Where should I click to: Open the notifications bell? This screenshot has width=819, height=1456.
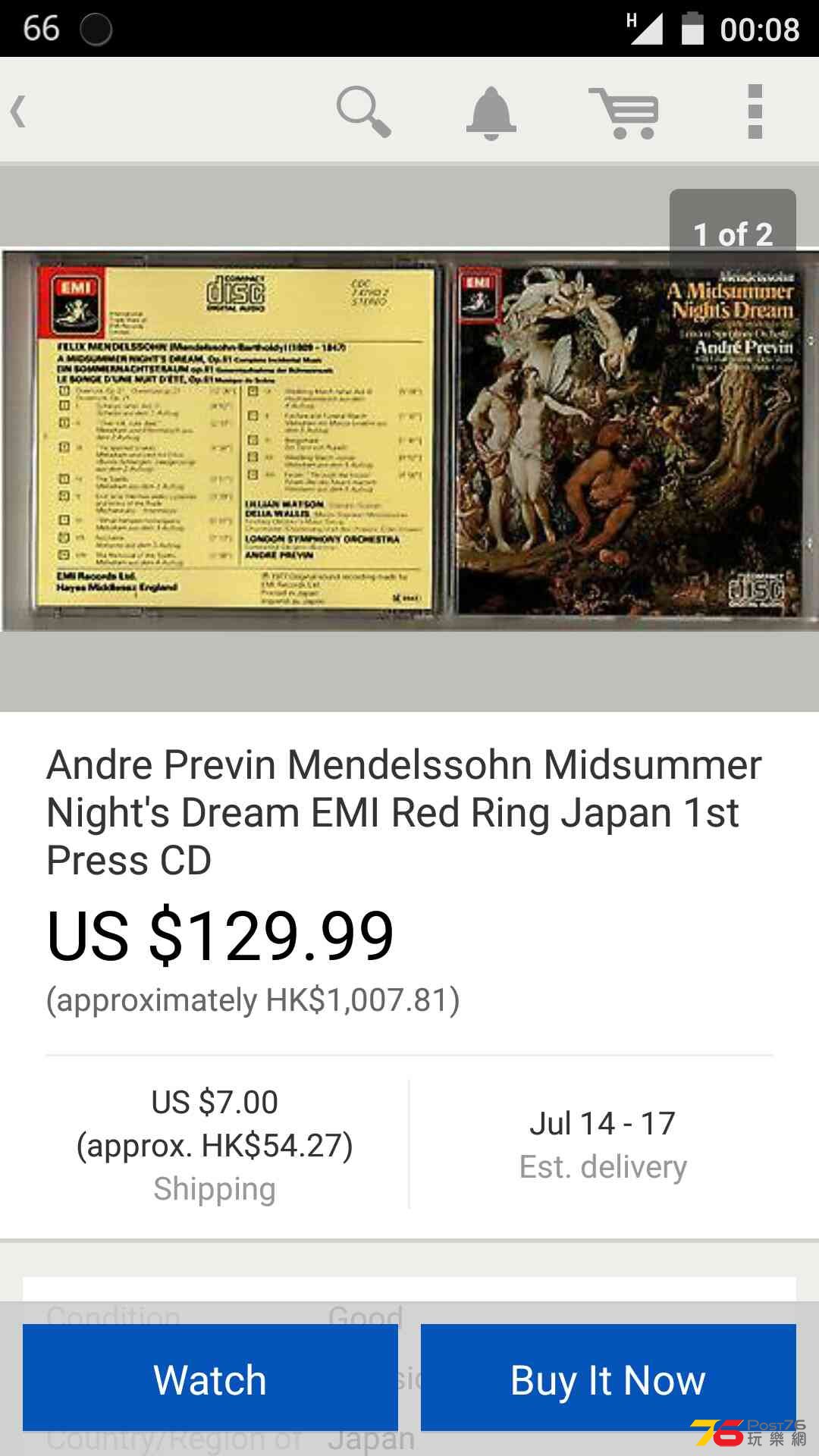[491, 112]
